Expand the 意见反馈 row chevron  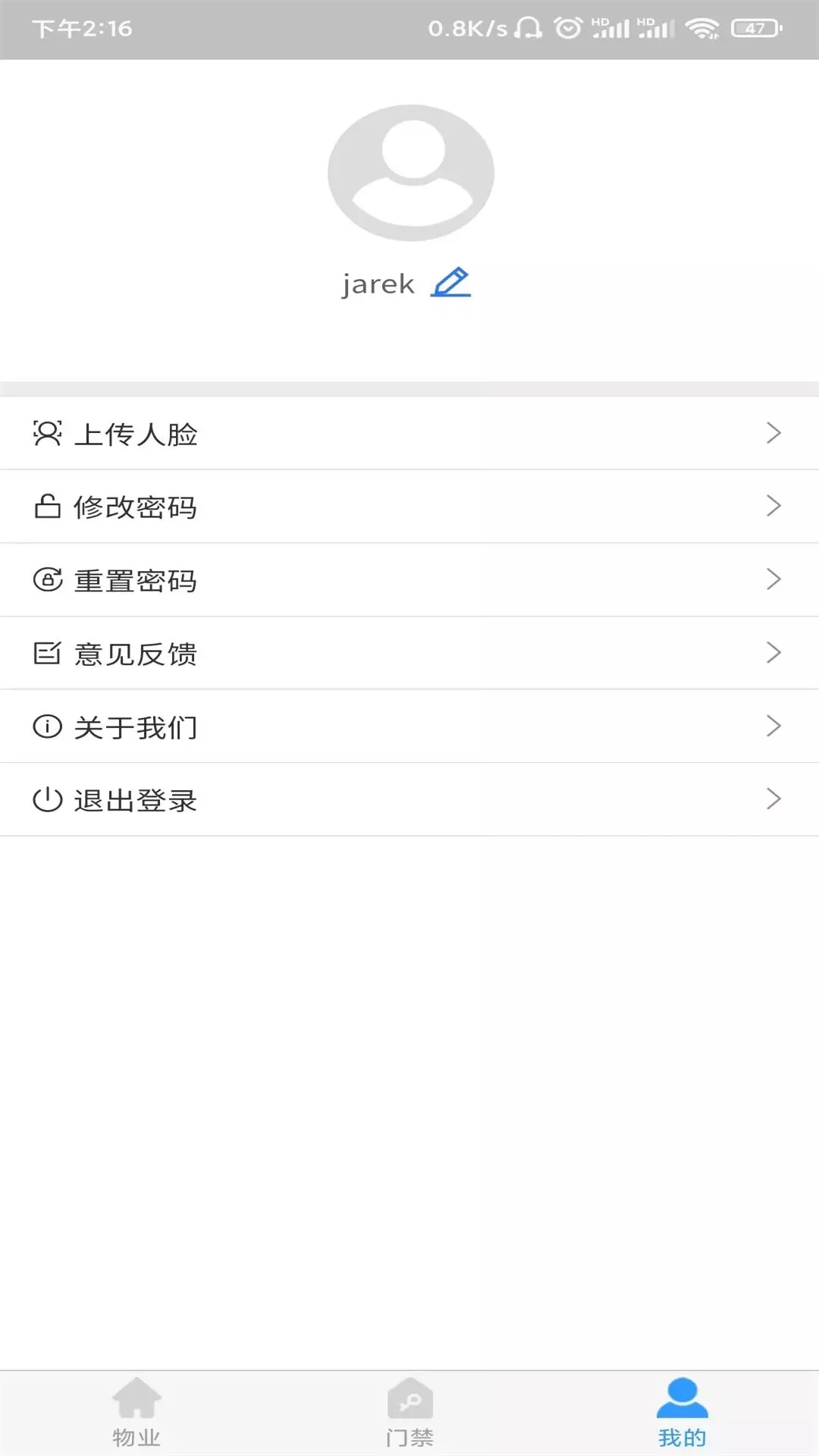tap(773, 651)
